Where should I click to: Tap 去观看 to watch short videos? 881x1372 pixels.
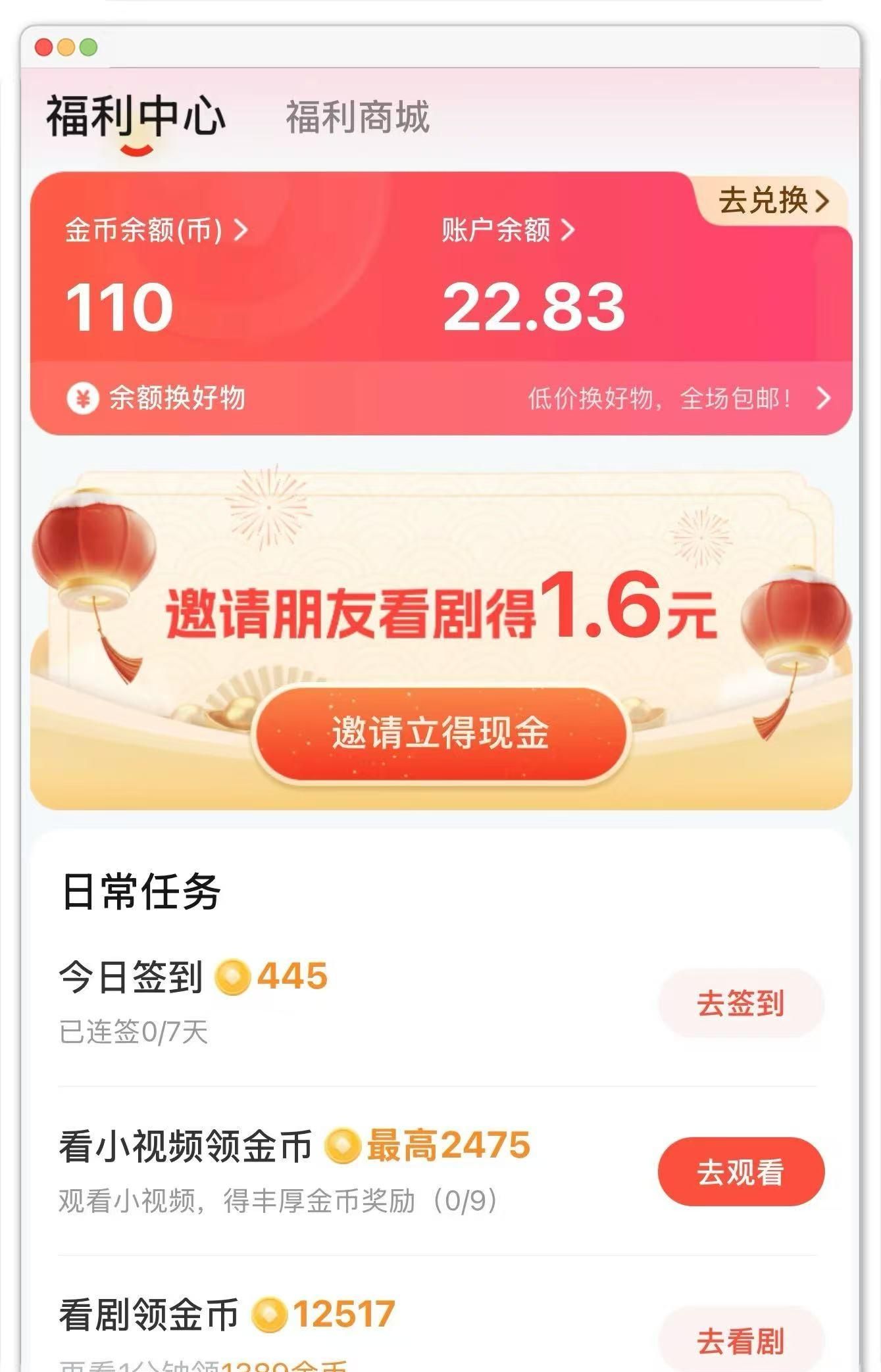[x=740, y=1172]
